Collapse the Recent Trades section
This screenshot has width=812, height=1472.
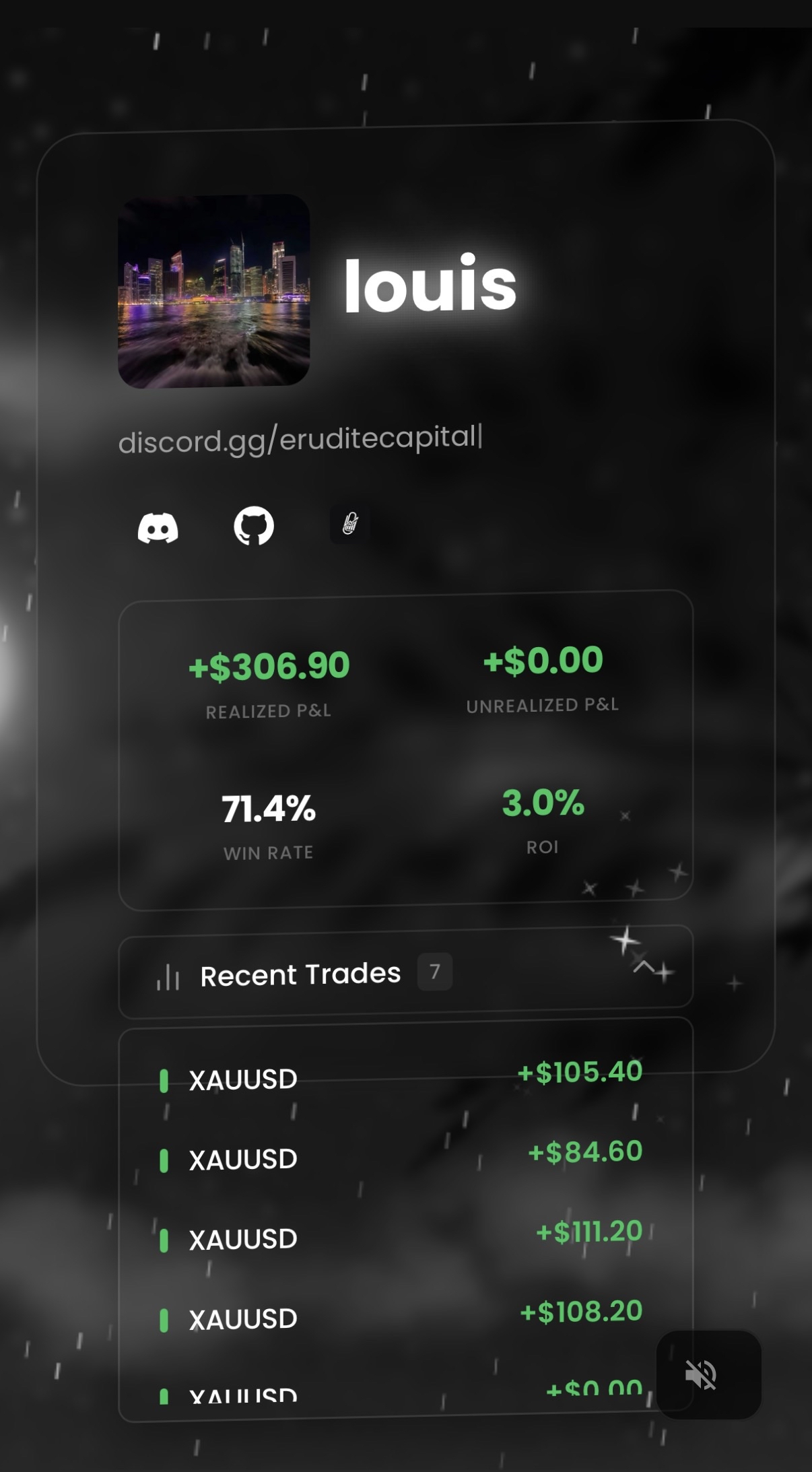click(x=644, y=967)
